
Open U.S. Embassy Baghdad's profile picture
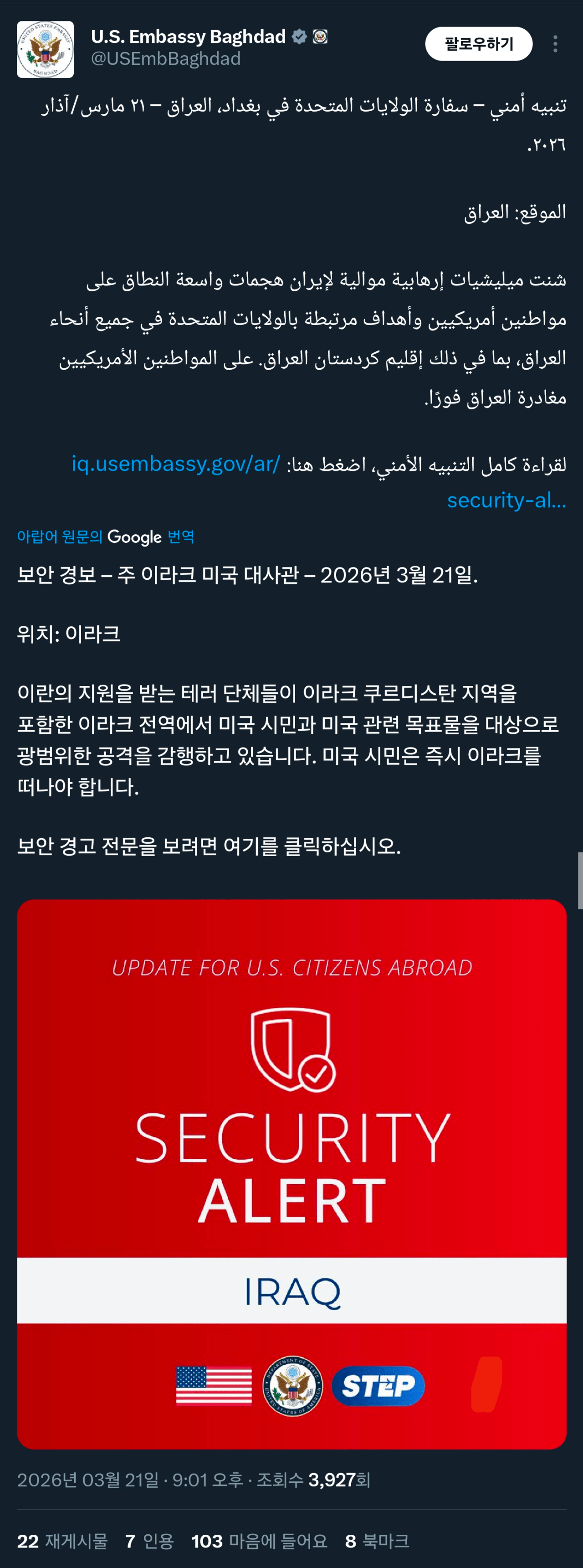coord(46,49)
